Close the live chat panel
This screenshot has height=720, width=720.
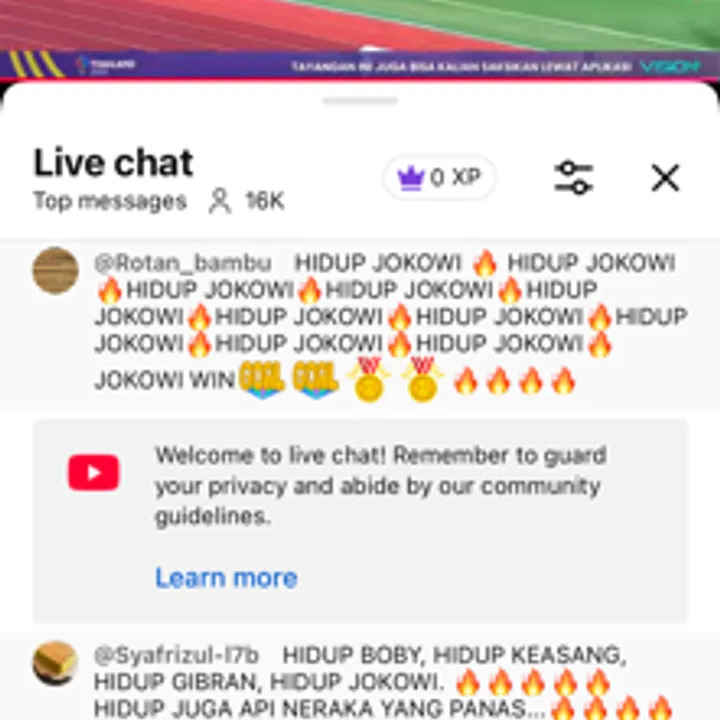pyautogui.click(x=665, y=178)
